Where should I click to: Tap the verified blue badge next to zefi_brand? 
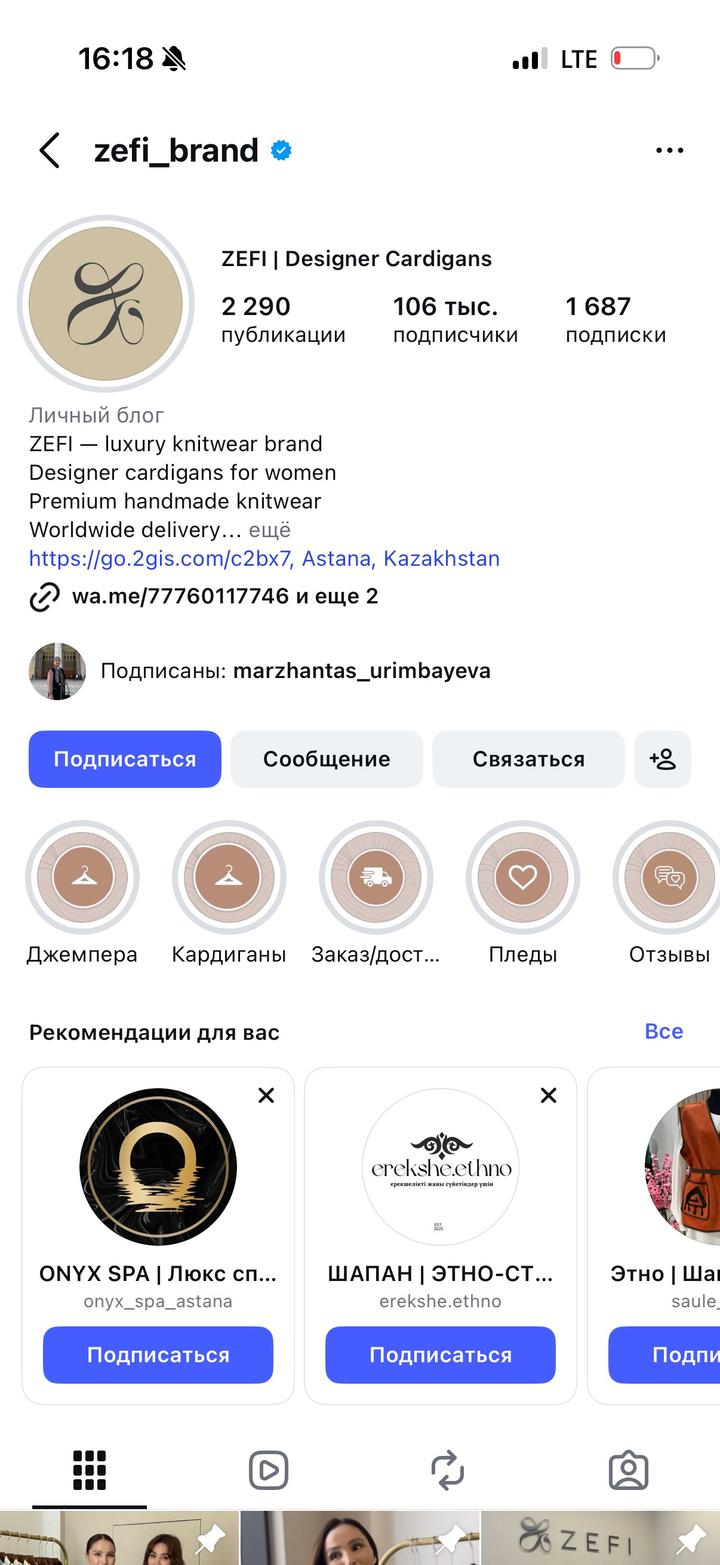point(280,150)
